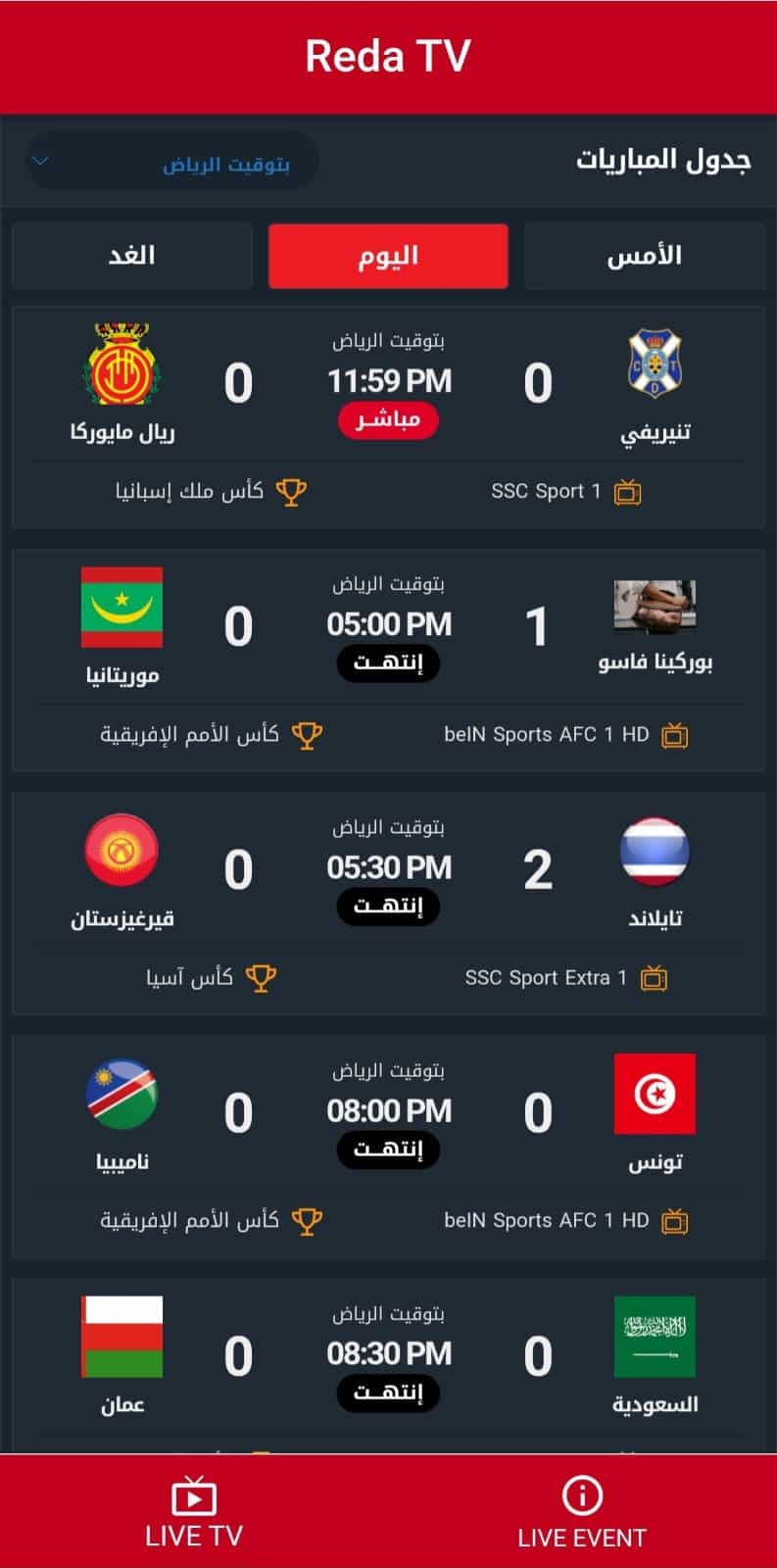The height and width of the screenshot is (1568, 777).
Task: Select the Real Mallorca club crest
Action: (x=122, y=367)
